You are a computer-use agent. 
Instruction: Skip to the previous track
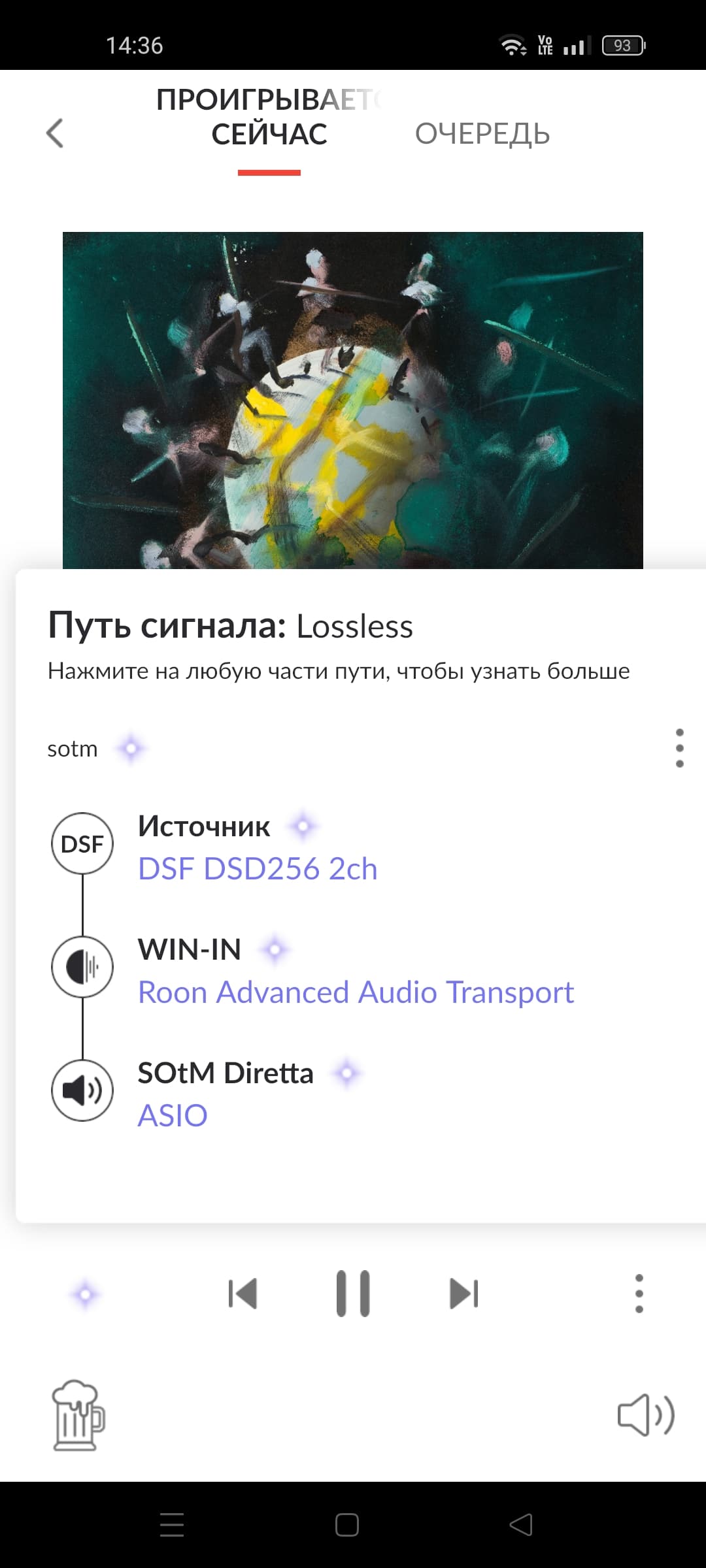[x=243, y=1294]
